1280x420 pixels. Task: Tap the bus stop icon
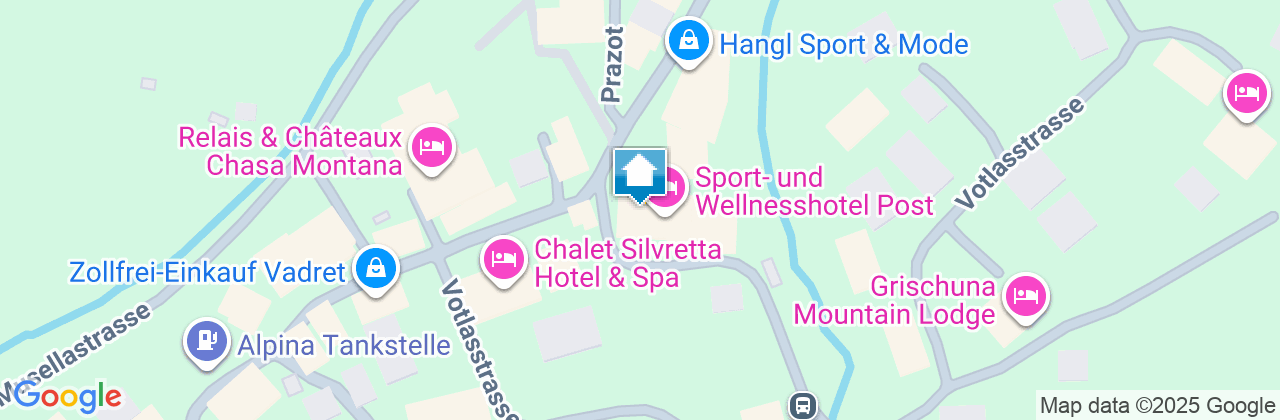pyautogui.click(x=802, y=405)
